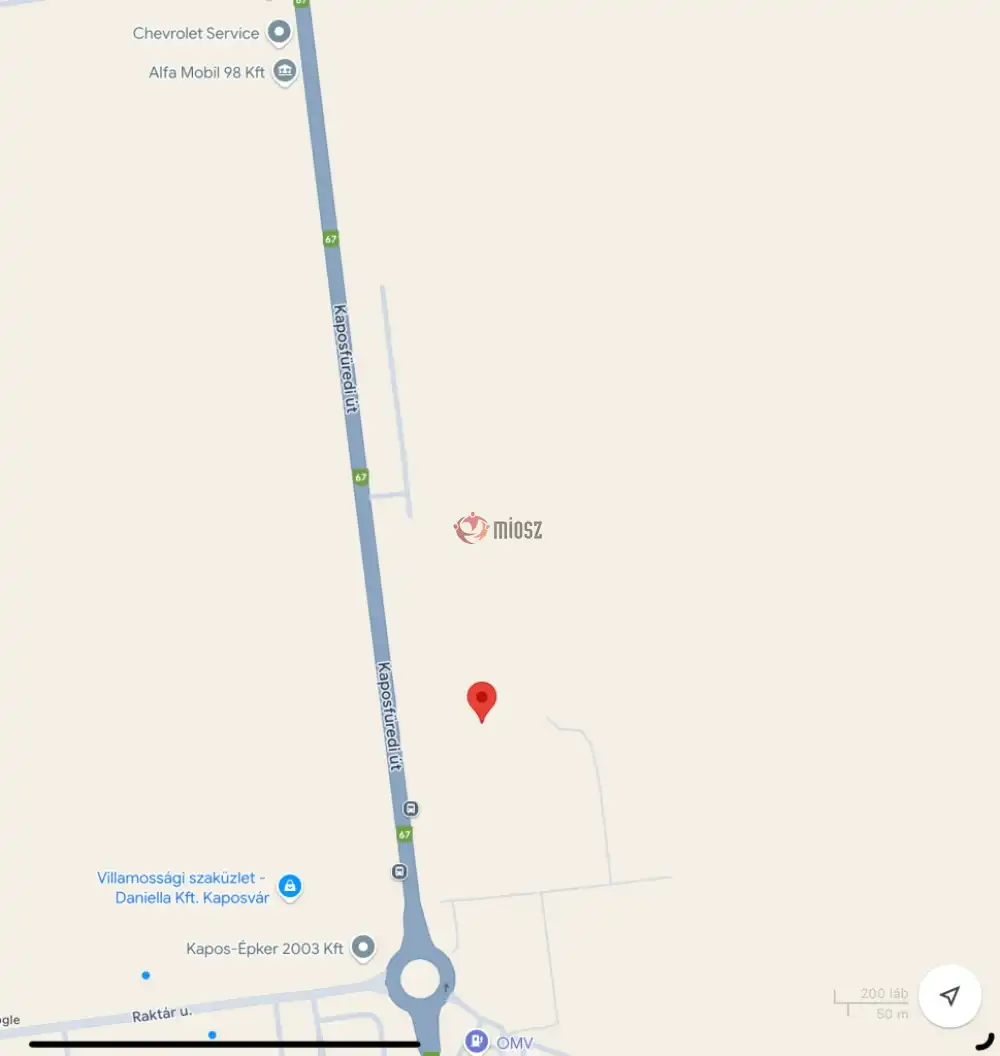Open Villamossági szaküzlet Daniella Kft. marker
The image size is (1000, 1056).
tap(290, 886)
